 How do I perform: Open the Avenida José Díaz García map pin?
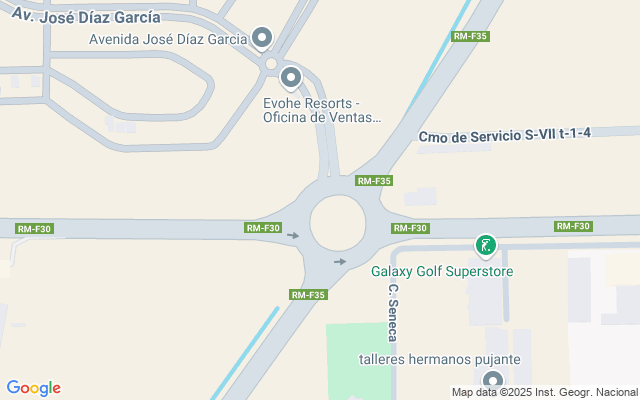tap(262, 38)
